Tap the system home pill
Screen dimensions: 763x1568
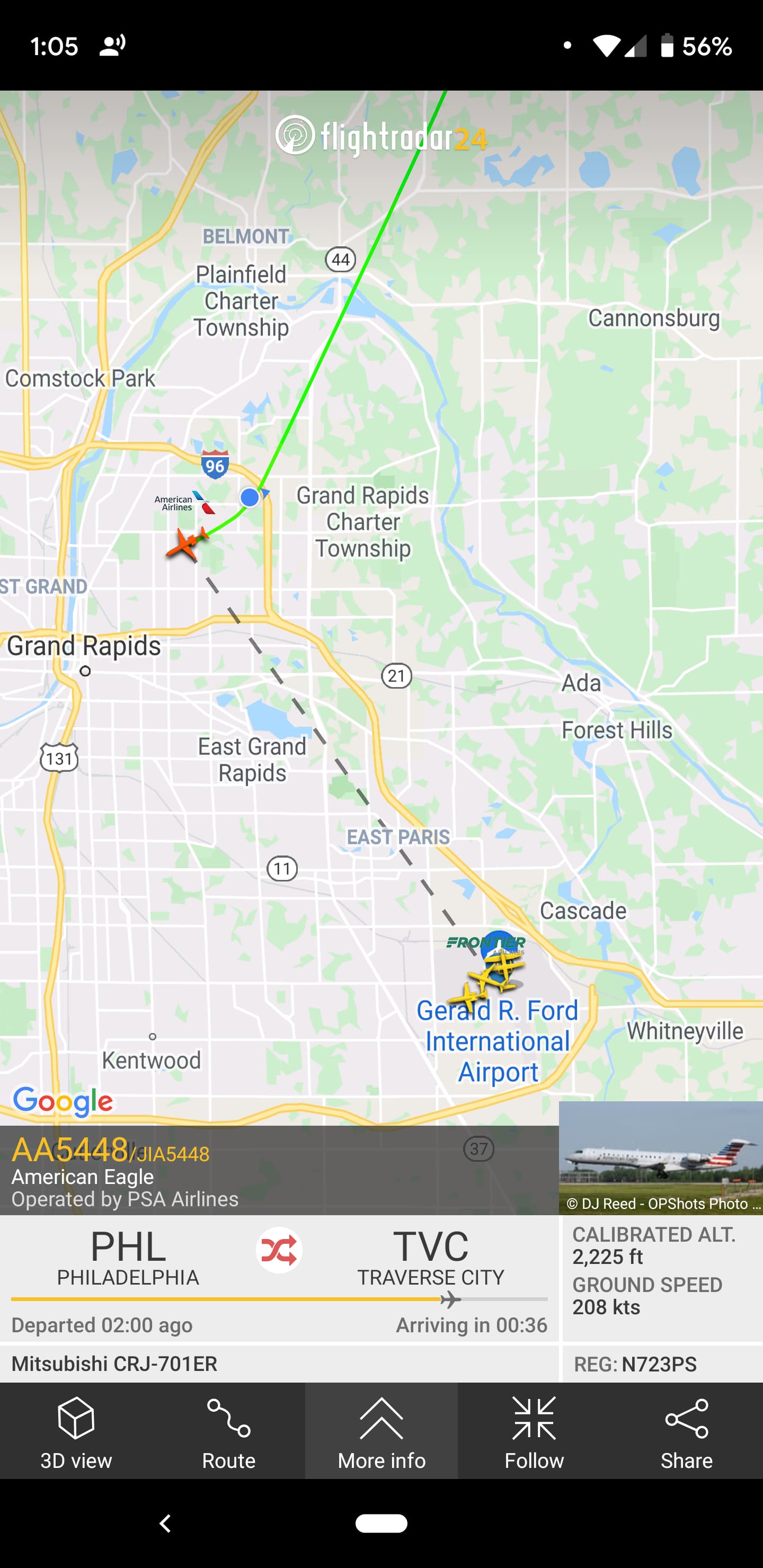[381, 1523]
